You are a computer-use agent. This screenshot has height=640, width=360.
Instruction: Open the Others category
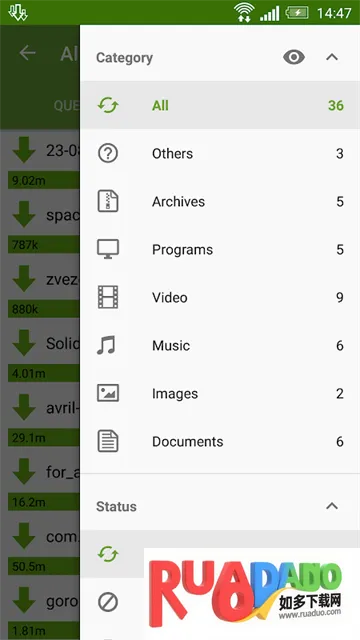pos(220,153)
